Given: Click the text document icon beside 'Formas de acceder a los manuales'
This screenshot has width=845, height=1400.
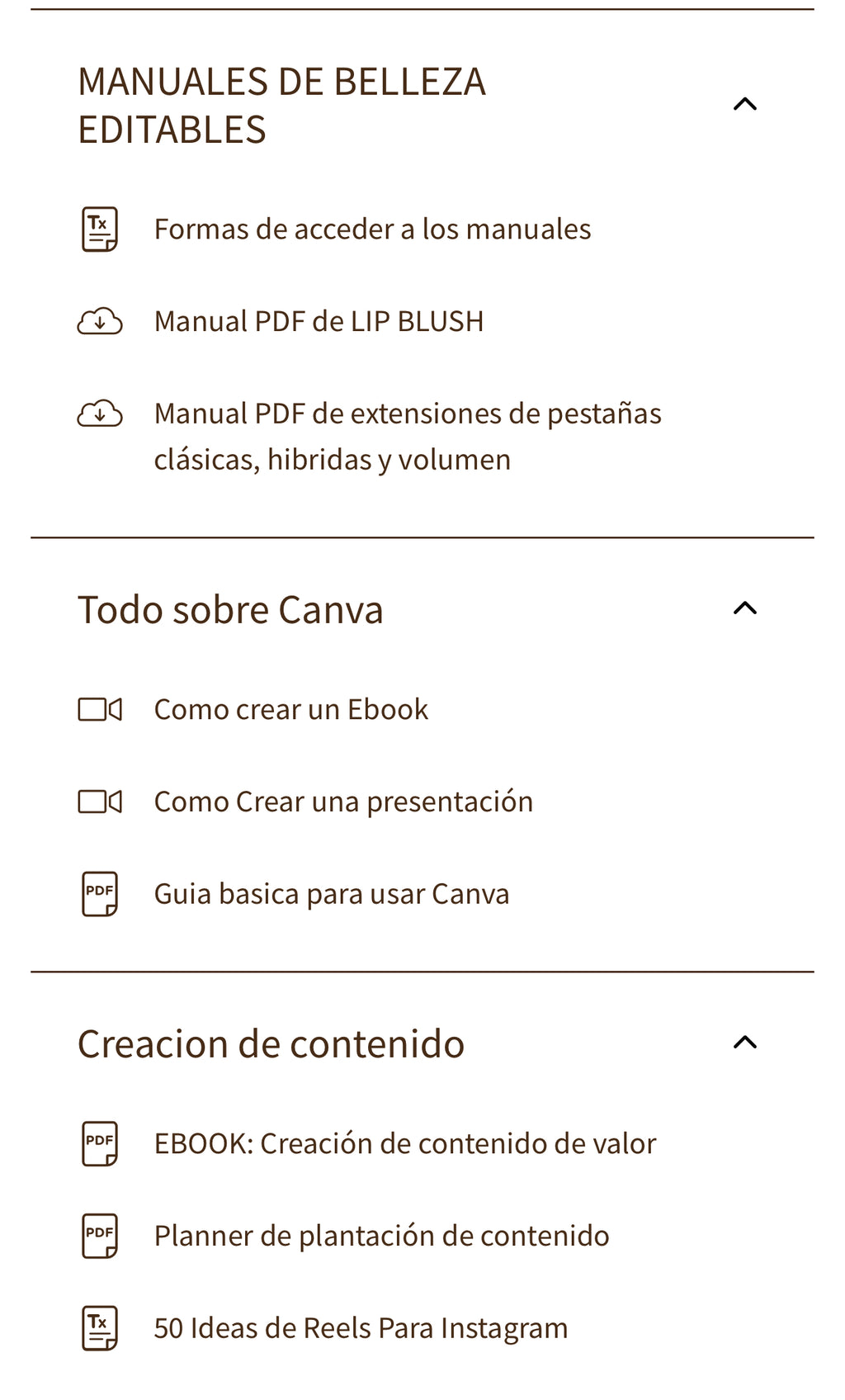Looking at the screenshot, I should (100, 229).
